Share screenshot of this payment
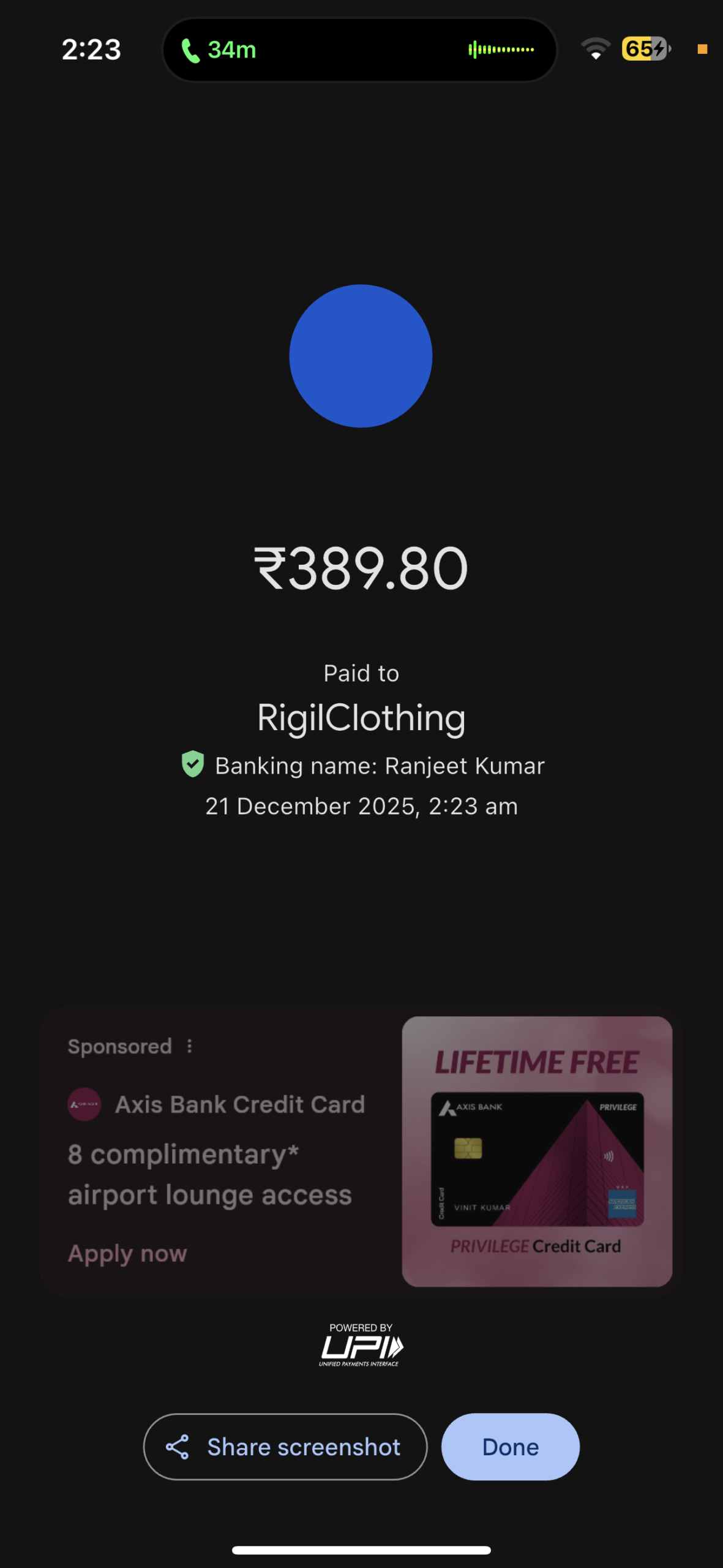Screen dimensions: 723x1568 pos(285,1446)
